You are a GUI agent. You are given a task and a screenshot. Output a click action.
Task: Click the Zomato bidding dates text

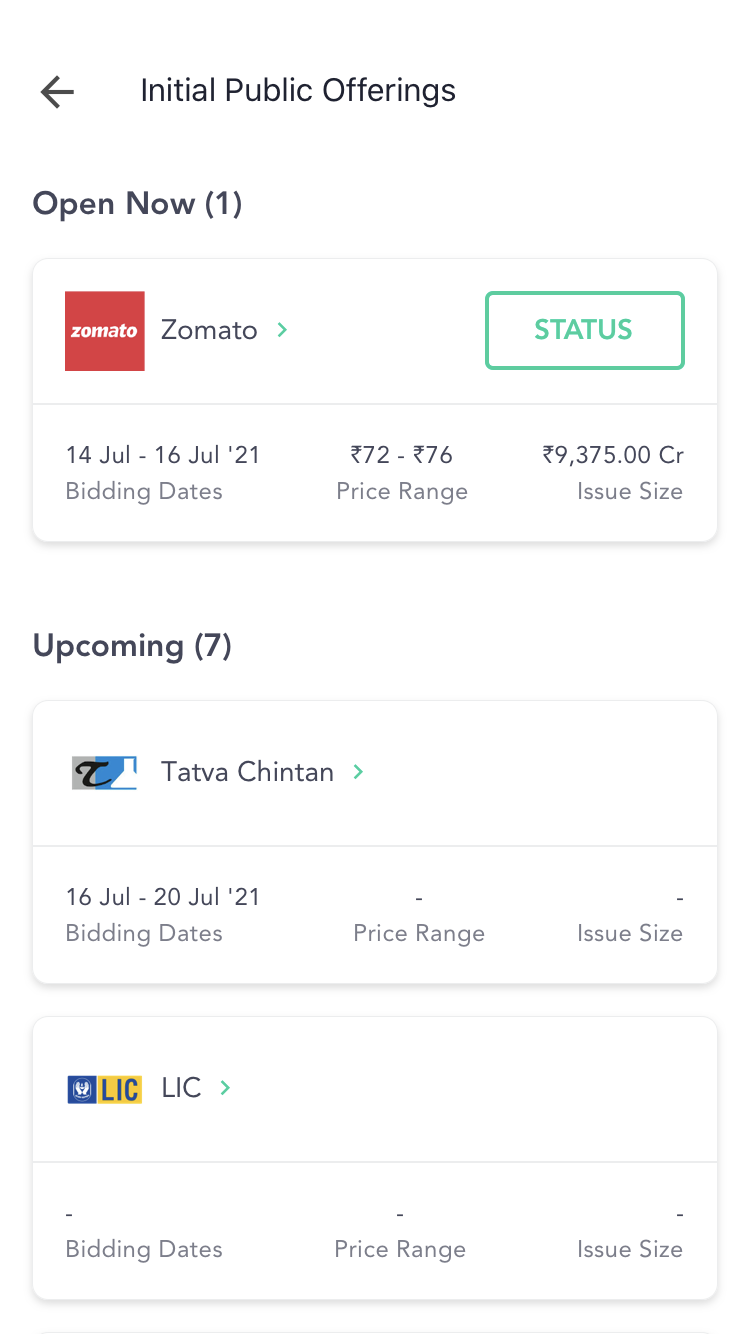[x=162, y=455]
